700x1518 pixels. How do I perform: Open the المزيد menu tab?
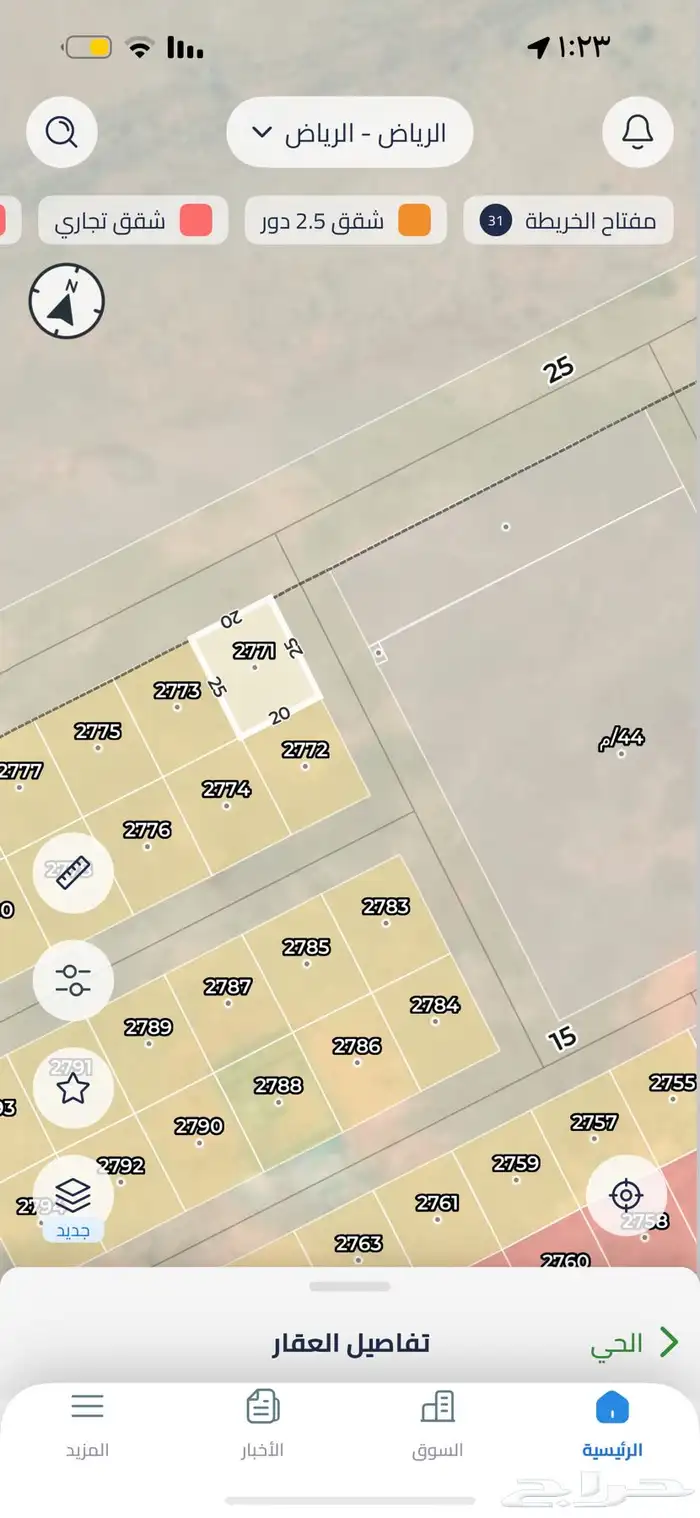click(87, 1424)
